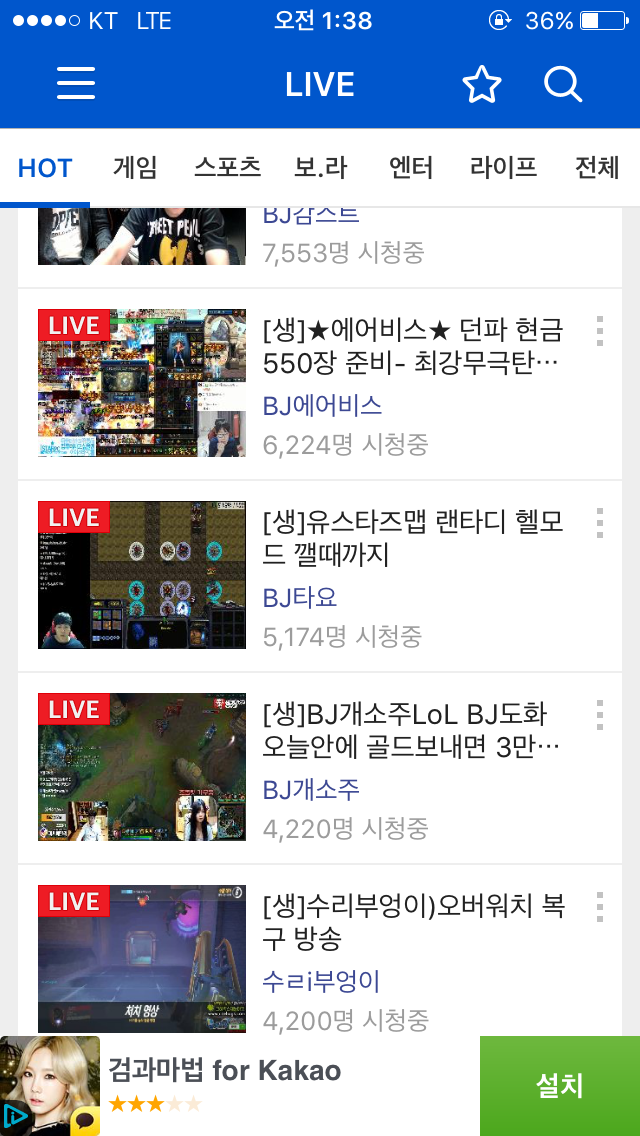Switch to the 엔터 tab
Viewport: 640px width, 1136px height.
411,168
